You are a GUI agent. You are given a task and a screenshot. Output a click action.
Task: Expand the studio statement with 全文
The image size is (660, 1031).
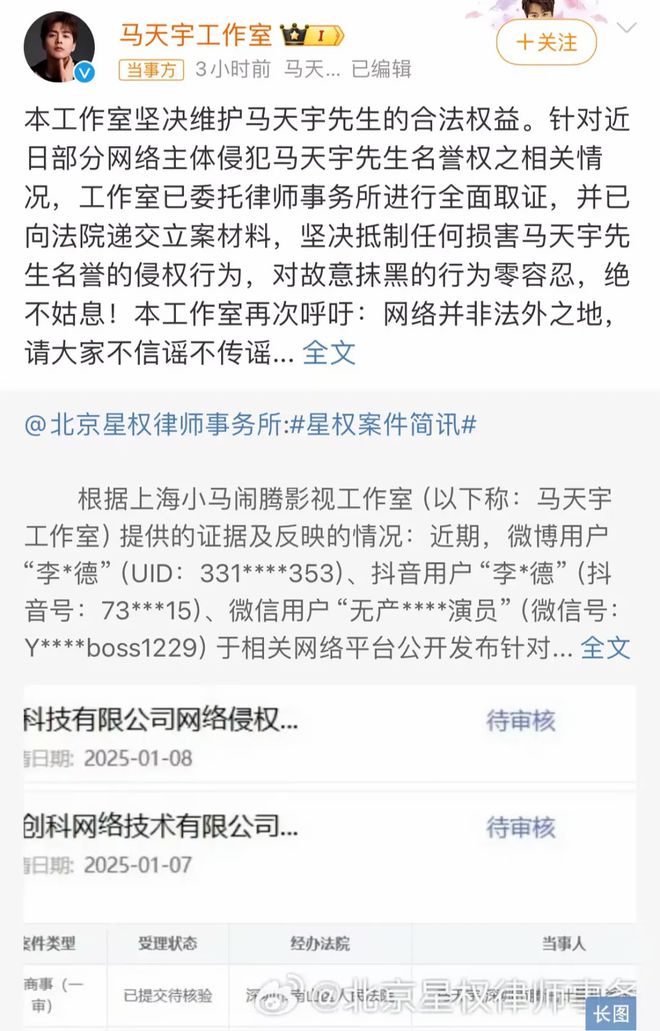[329, 352]
